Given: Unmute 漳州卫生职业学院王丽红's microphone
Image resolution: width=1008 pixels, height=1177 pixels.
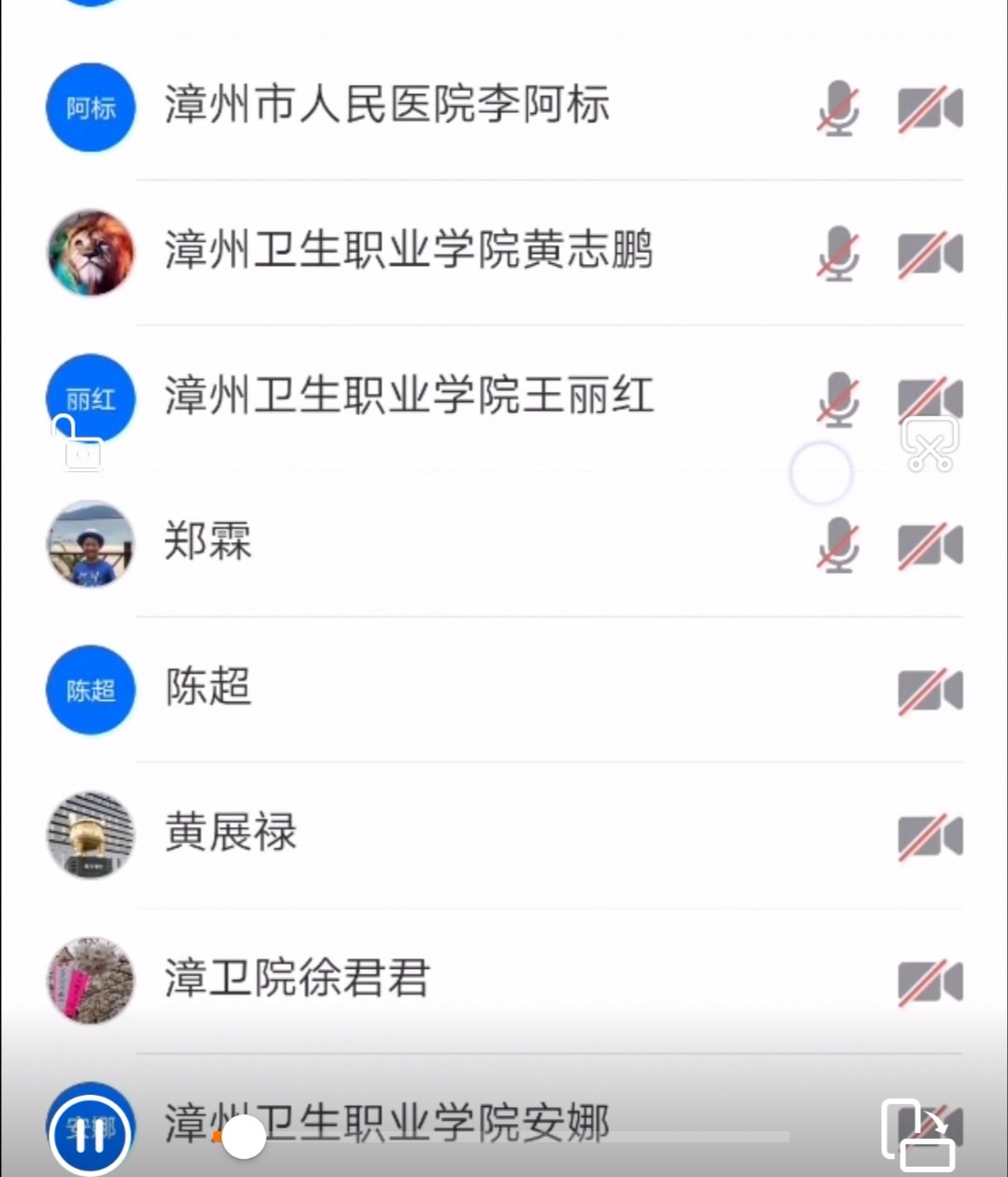Looking at the screenshot, I should point(837,399).
